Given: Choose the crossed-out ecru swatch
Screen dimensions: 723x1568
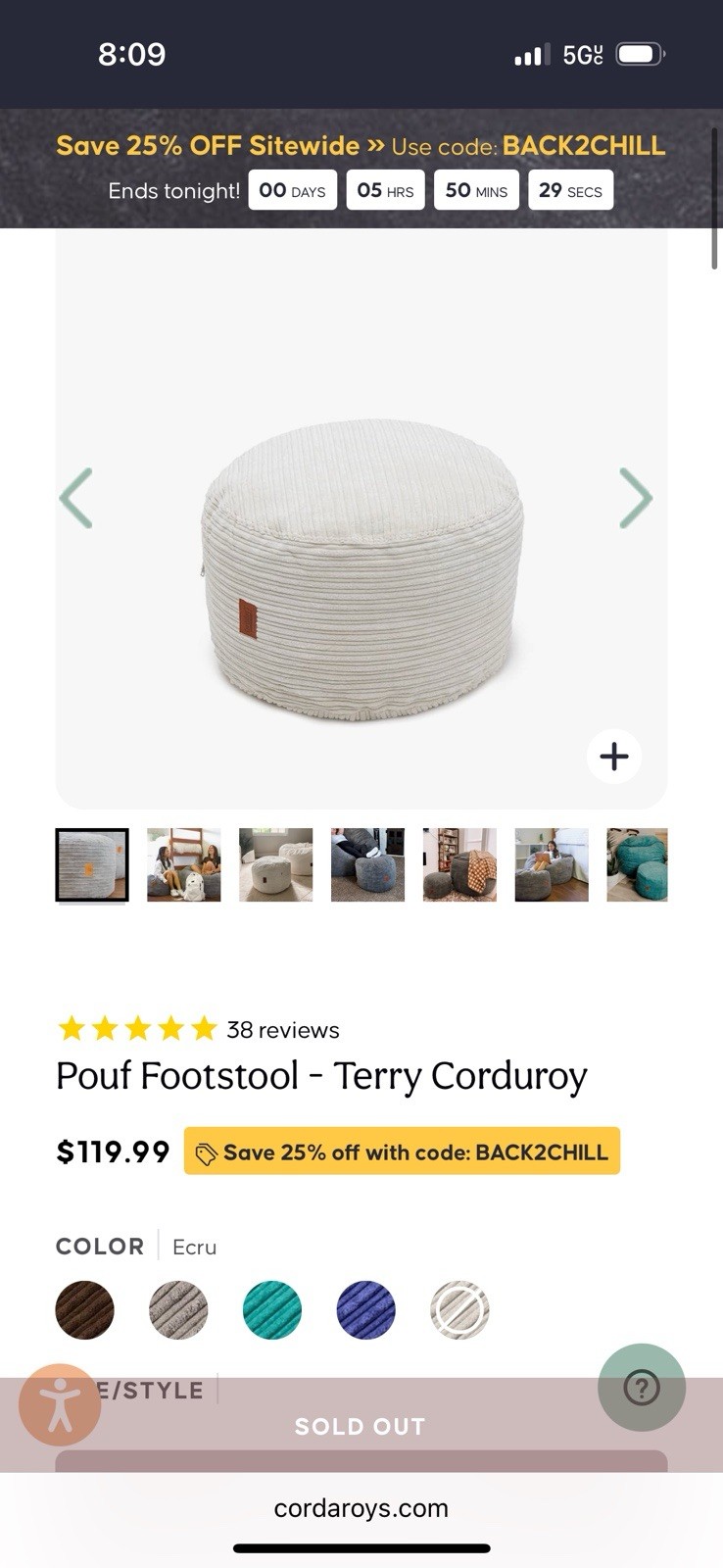Looking at the screenshot, I should click(459, 1310).
